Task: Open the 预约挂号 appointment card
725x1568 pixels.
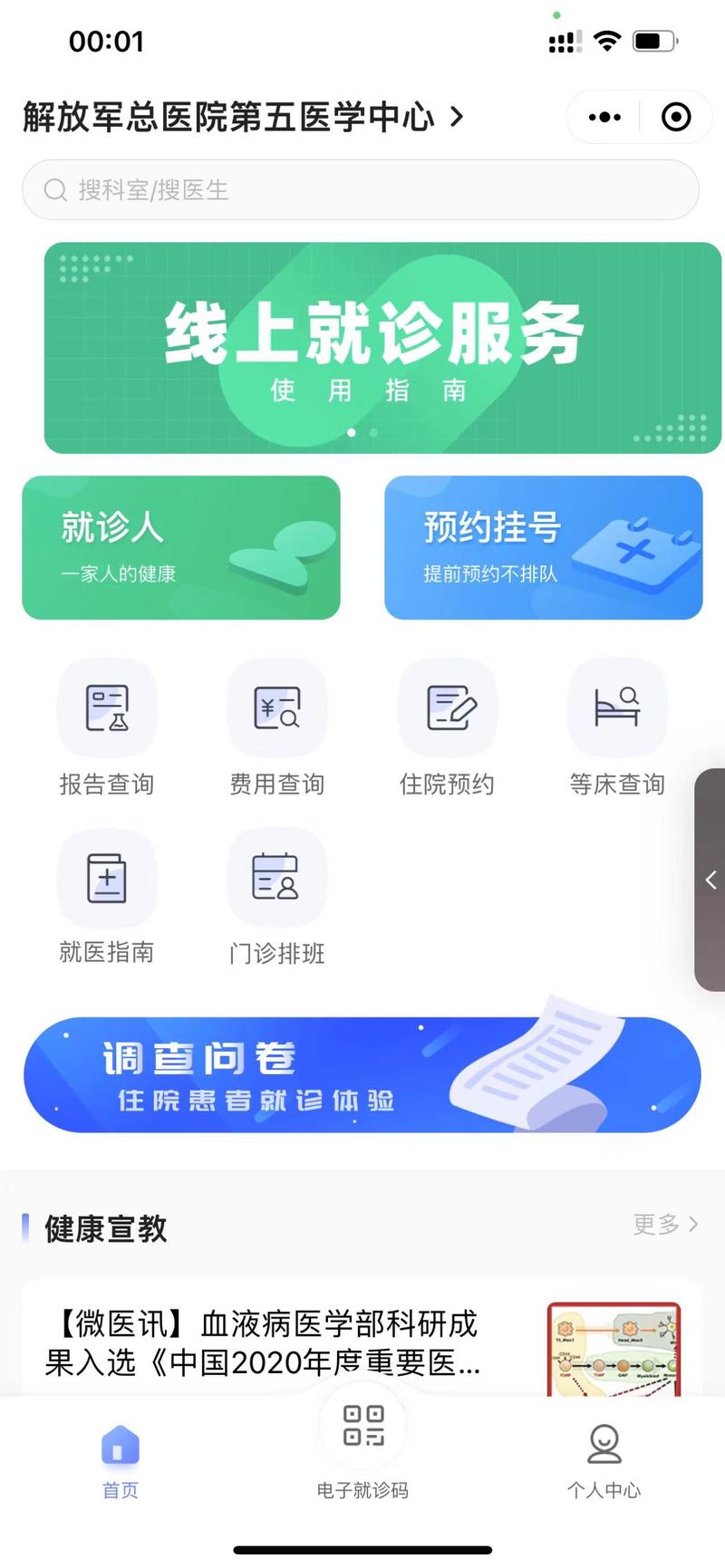Action: [543, 548]
